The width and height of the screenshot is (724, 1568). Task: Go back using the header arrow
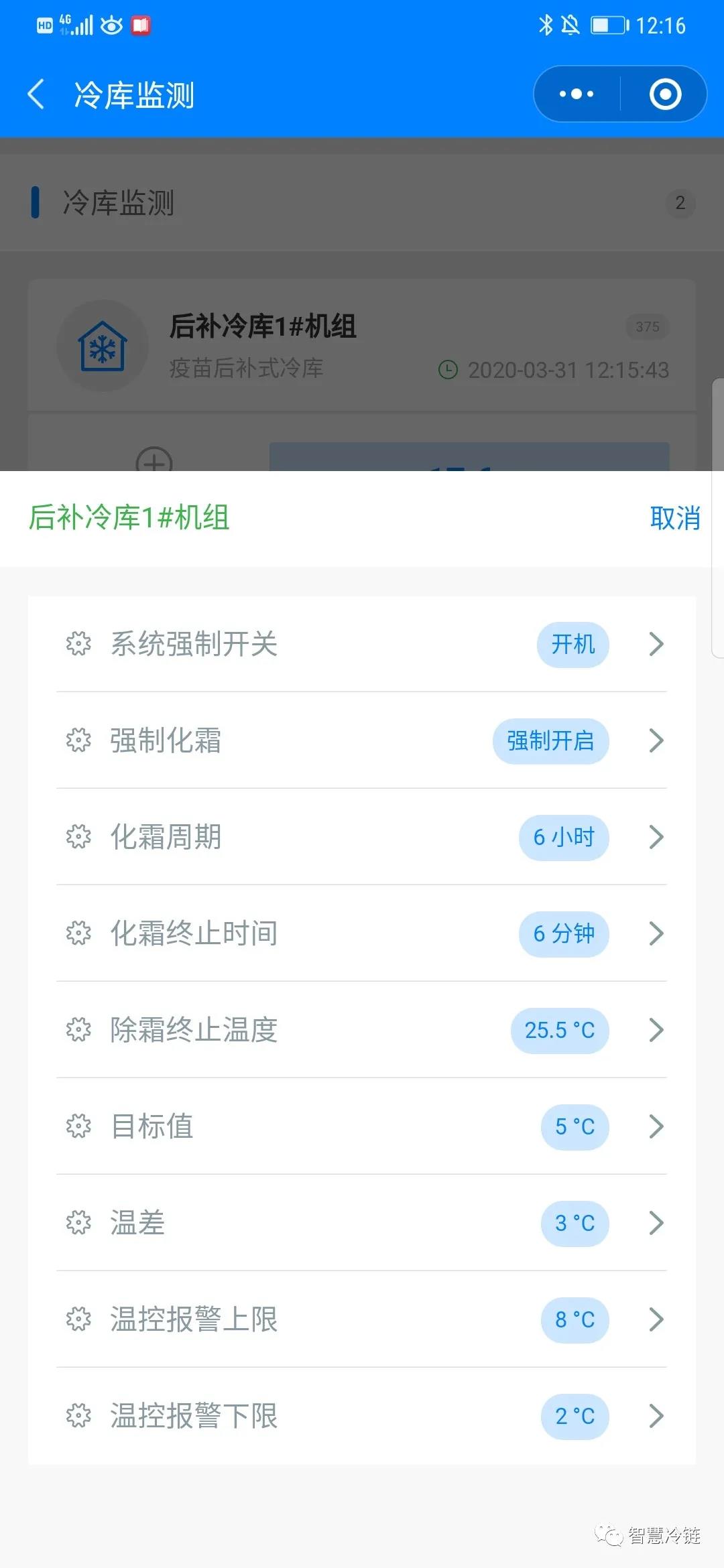click(36, 94)
